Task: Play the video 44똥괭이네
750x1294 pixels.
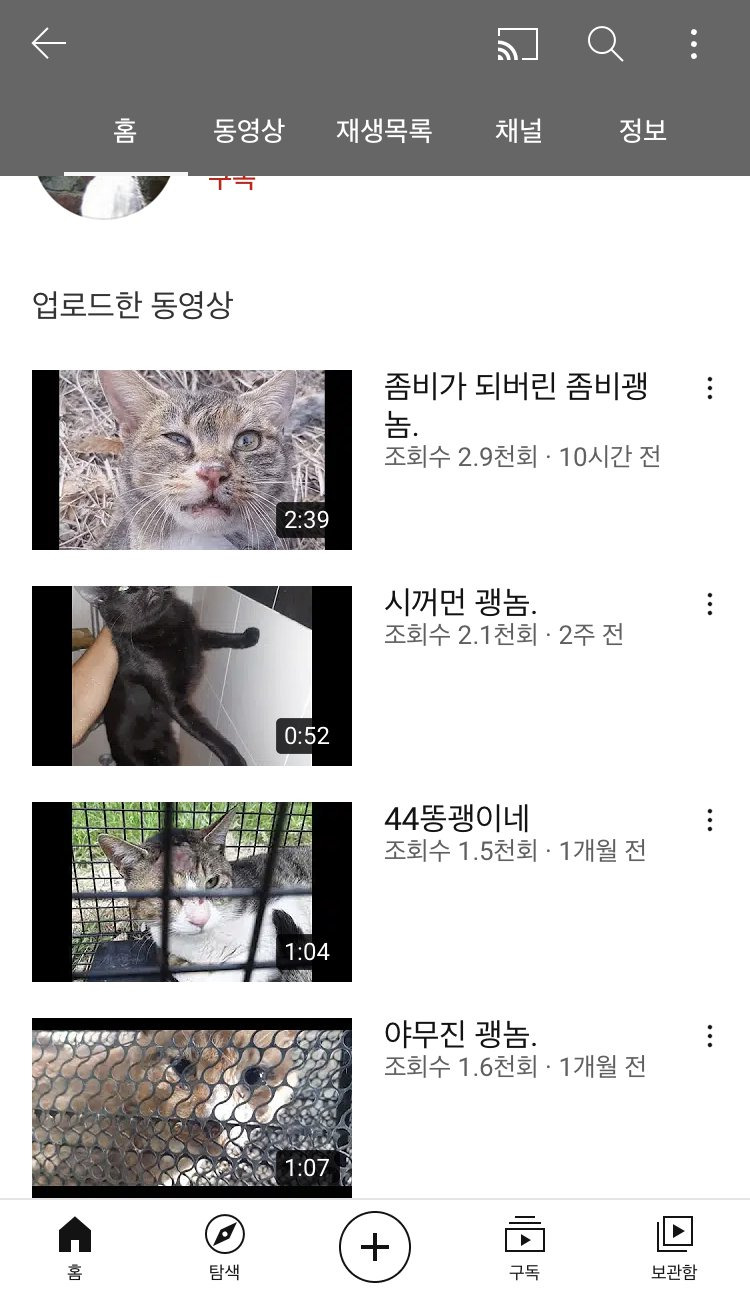Action: (192, 892)
